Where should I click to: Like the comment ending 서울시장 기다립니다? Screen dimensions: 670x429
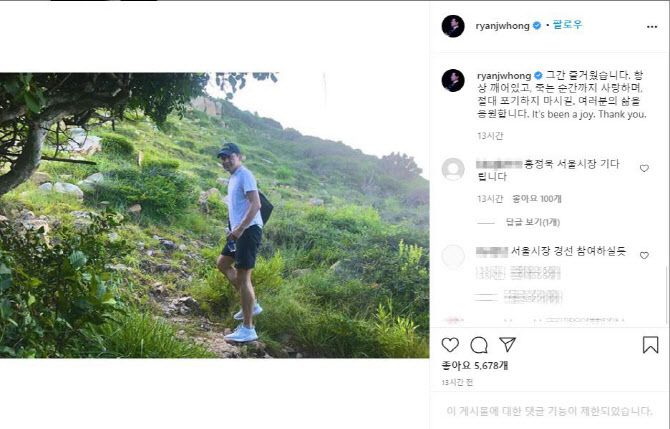(x=644, y=169)
